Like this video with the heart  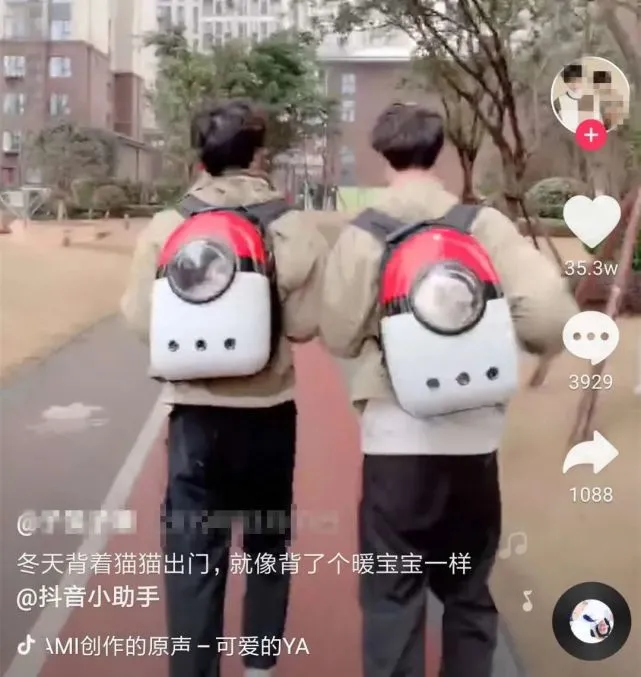pos(591,221)
